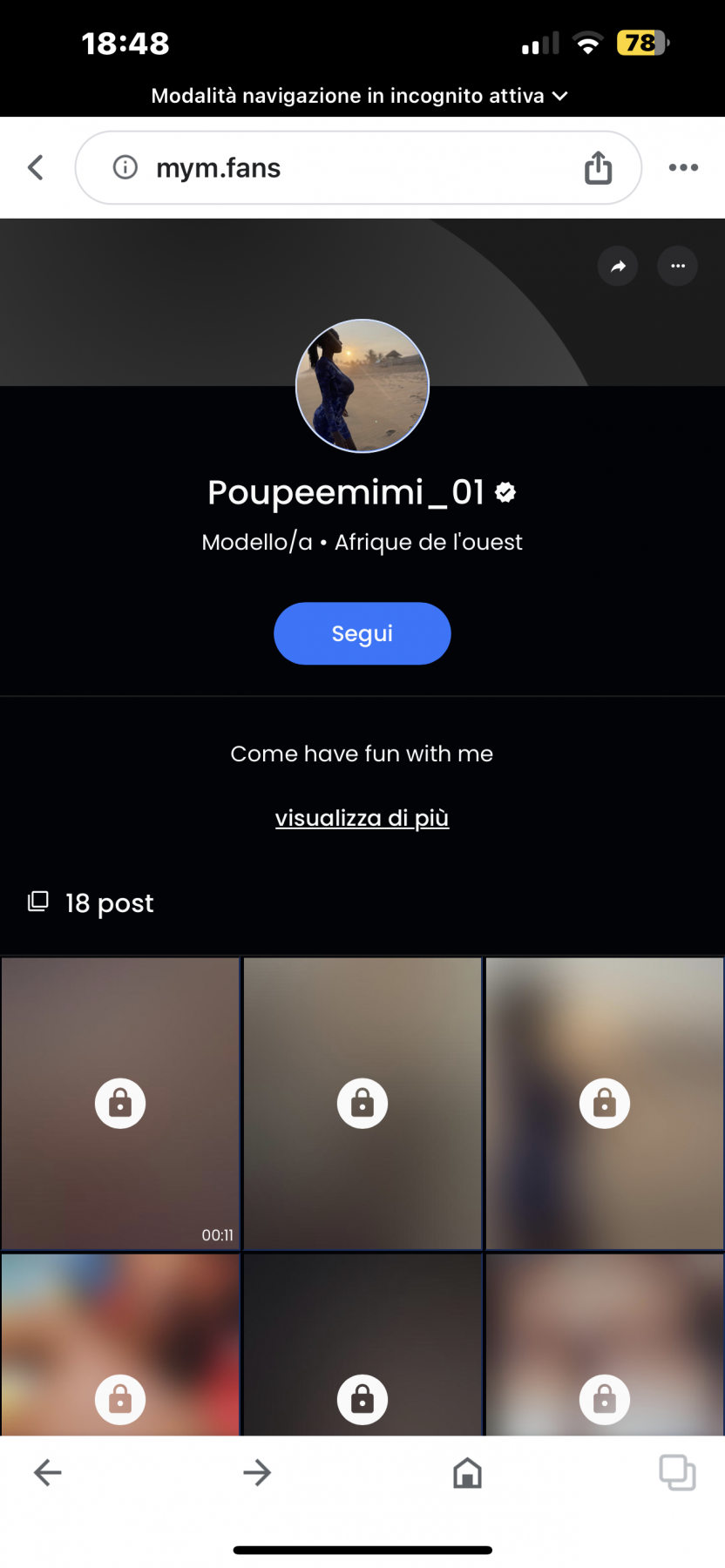The width and height of the screenshot is (725, 1568).
Task: Open the browser's tab switcher
Action: pyautogui.click(x=677, y=1473)
